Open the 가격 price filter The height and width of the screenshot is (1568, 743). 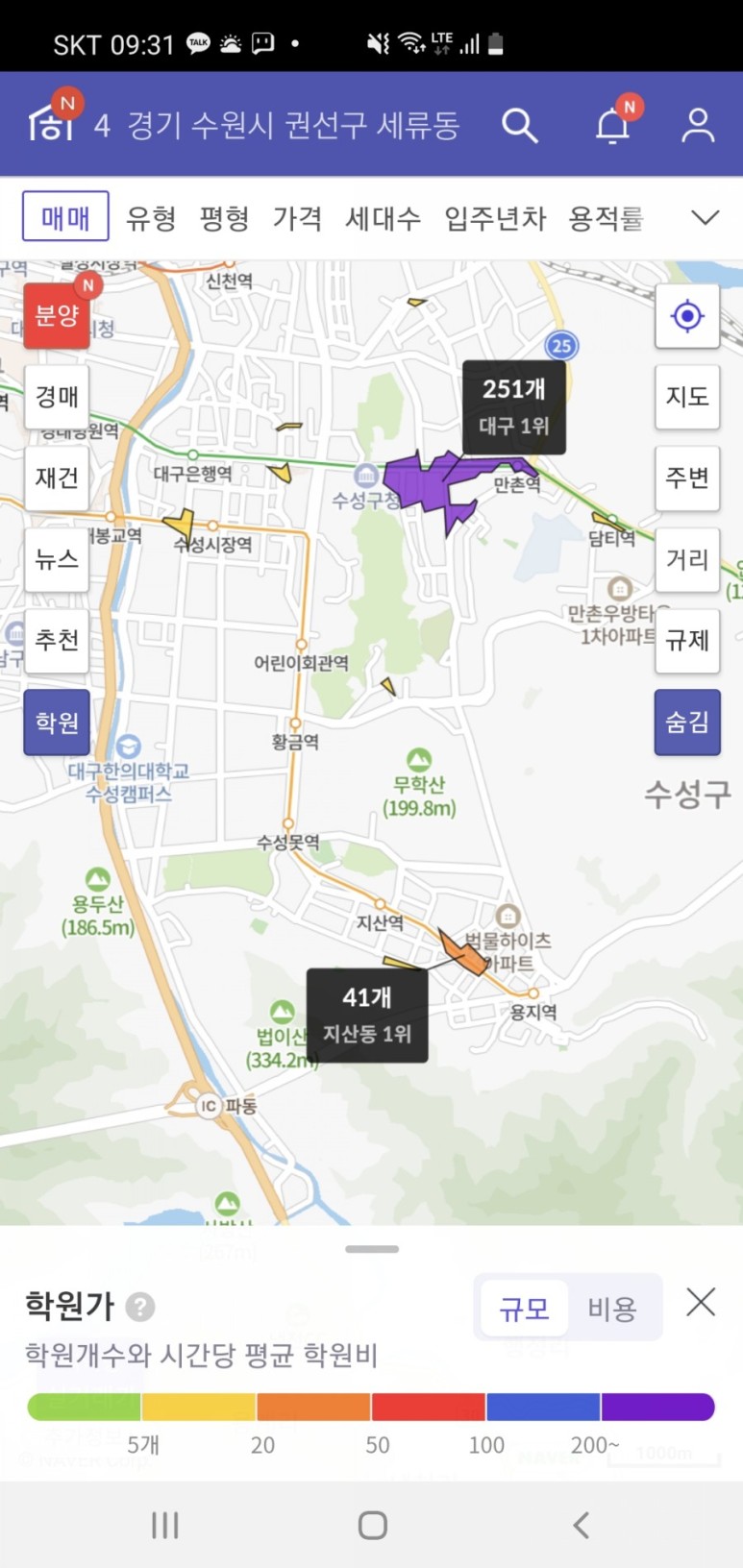click(x=298, y=217)
